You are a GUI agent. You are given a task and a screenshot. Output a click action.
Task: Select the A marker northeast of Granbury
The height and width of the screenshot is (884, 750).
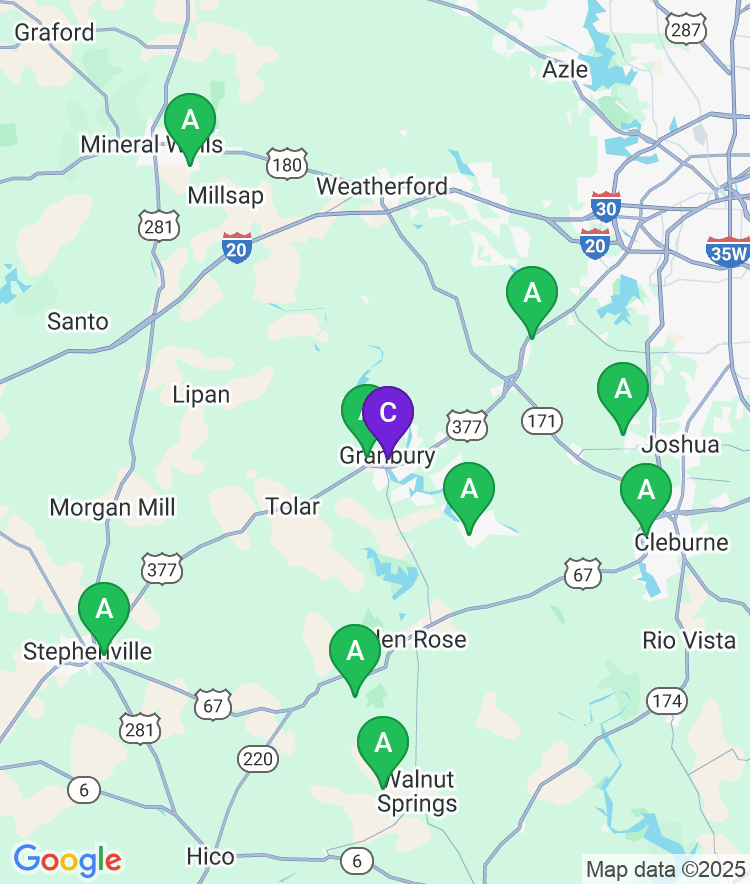coord(533,294)
